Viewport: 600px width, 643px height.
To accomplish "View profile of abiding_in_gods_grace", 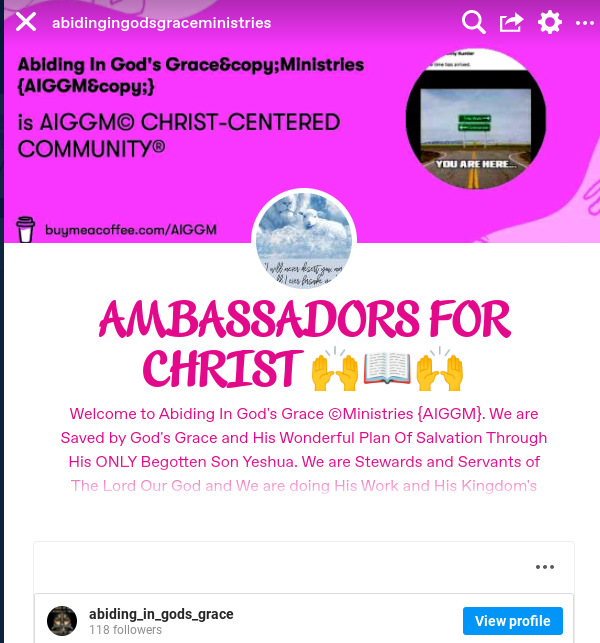I will (512, 621).
